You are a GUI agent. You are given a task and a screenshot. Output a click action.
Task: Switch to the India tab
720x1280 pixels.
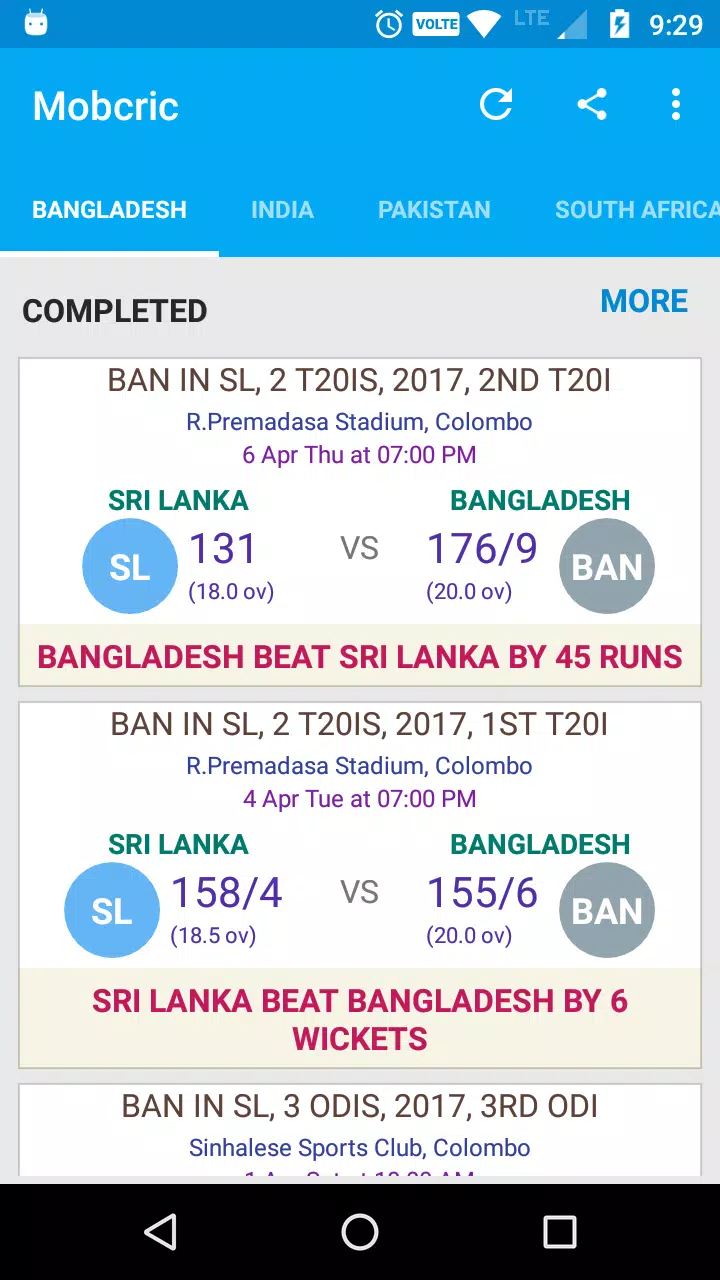click(282, 210)
